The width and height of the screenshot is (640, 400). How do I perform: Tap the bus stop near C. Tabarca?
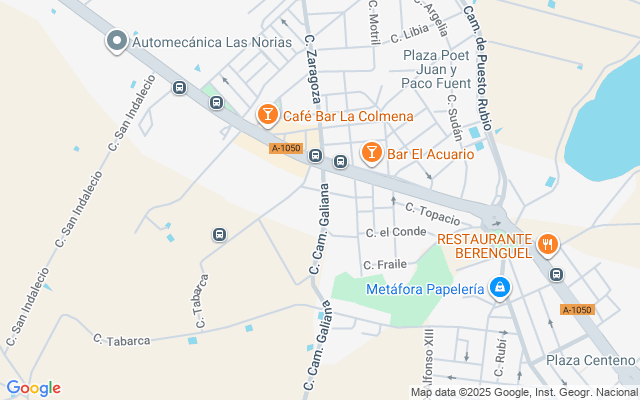point(219,235)
